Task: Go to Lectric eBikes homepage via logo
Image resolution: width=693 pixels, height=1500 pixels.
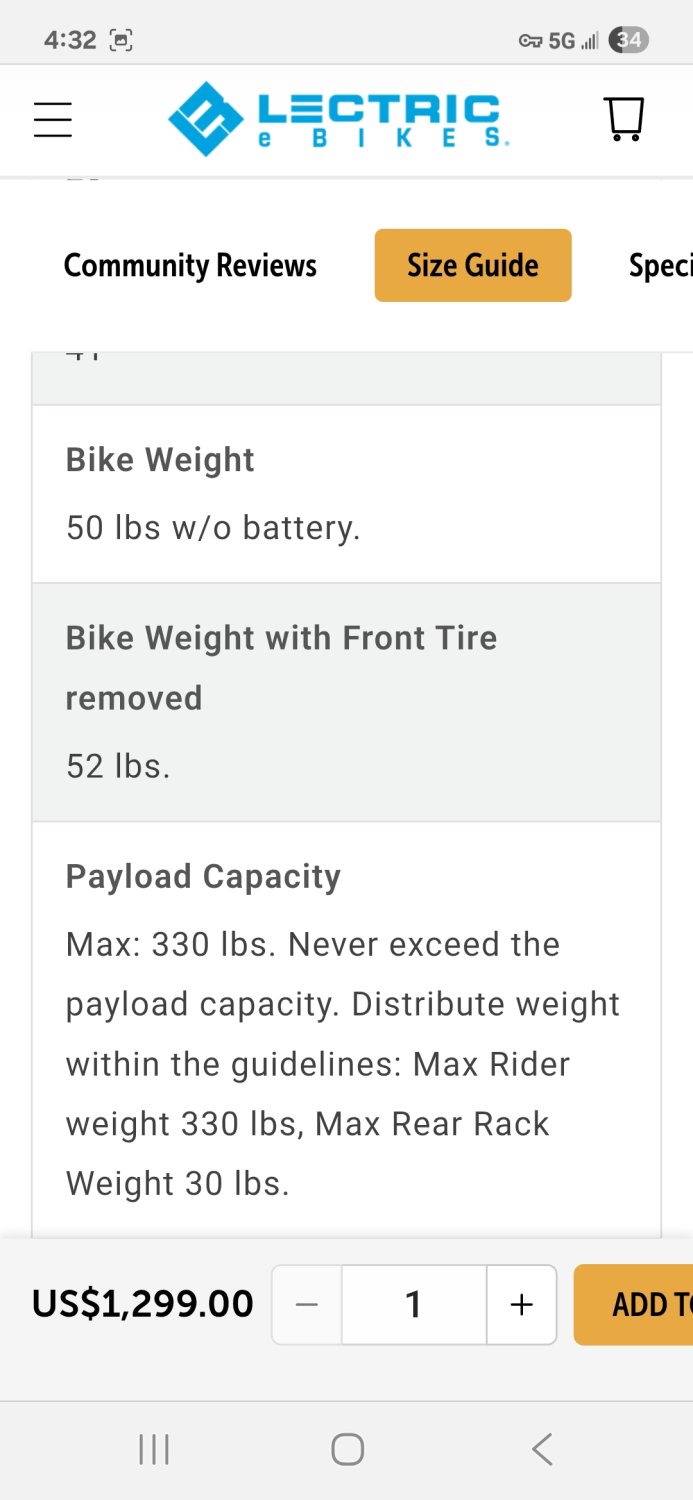Action: pos(334,119)
